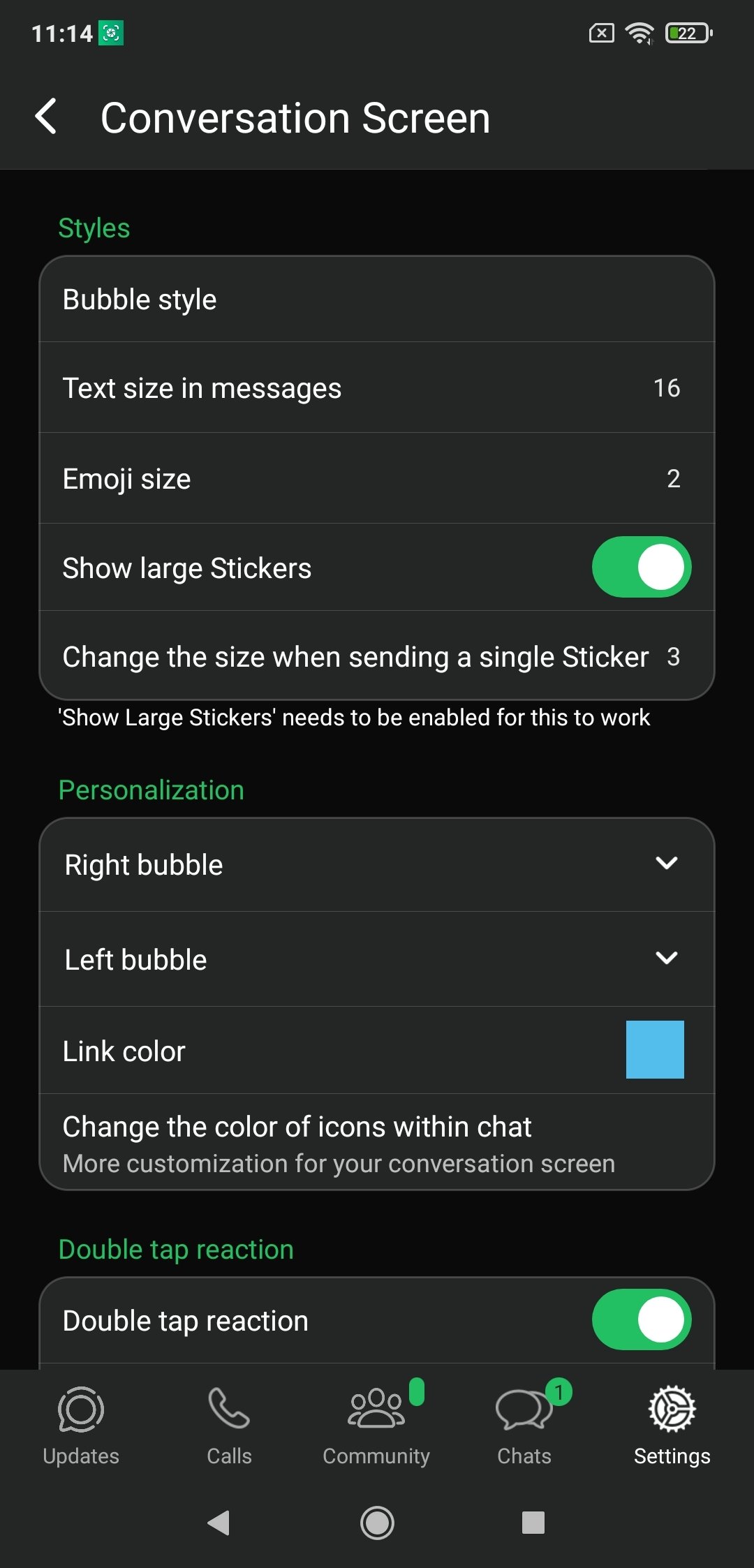Go to the Chats tab
Image resolution: width=754 pixels, height=1568 pixels.
[524, 1426]
